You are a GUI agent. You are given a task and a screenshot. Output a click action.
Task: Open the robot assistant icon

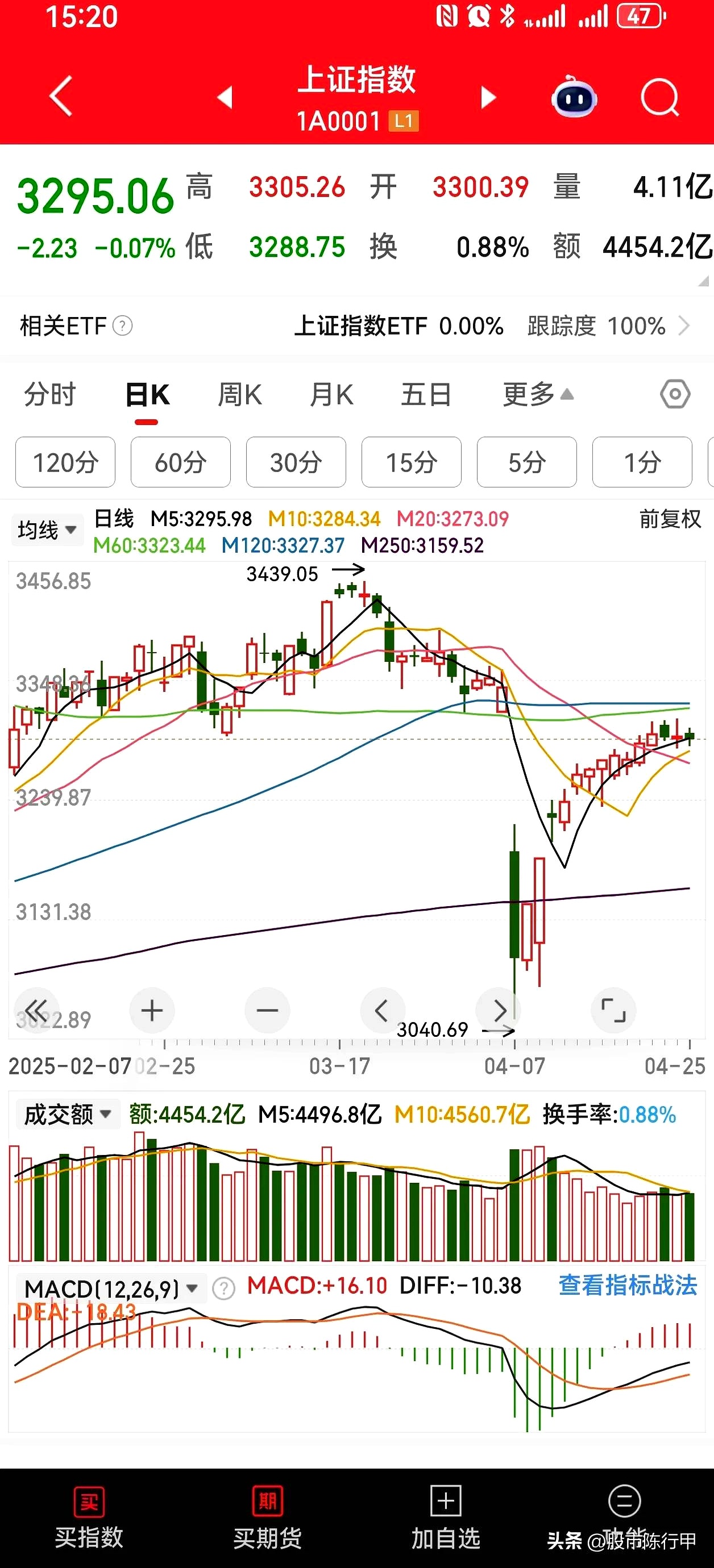point(574,96)
